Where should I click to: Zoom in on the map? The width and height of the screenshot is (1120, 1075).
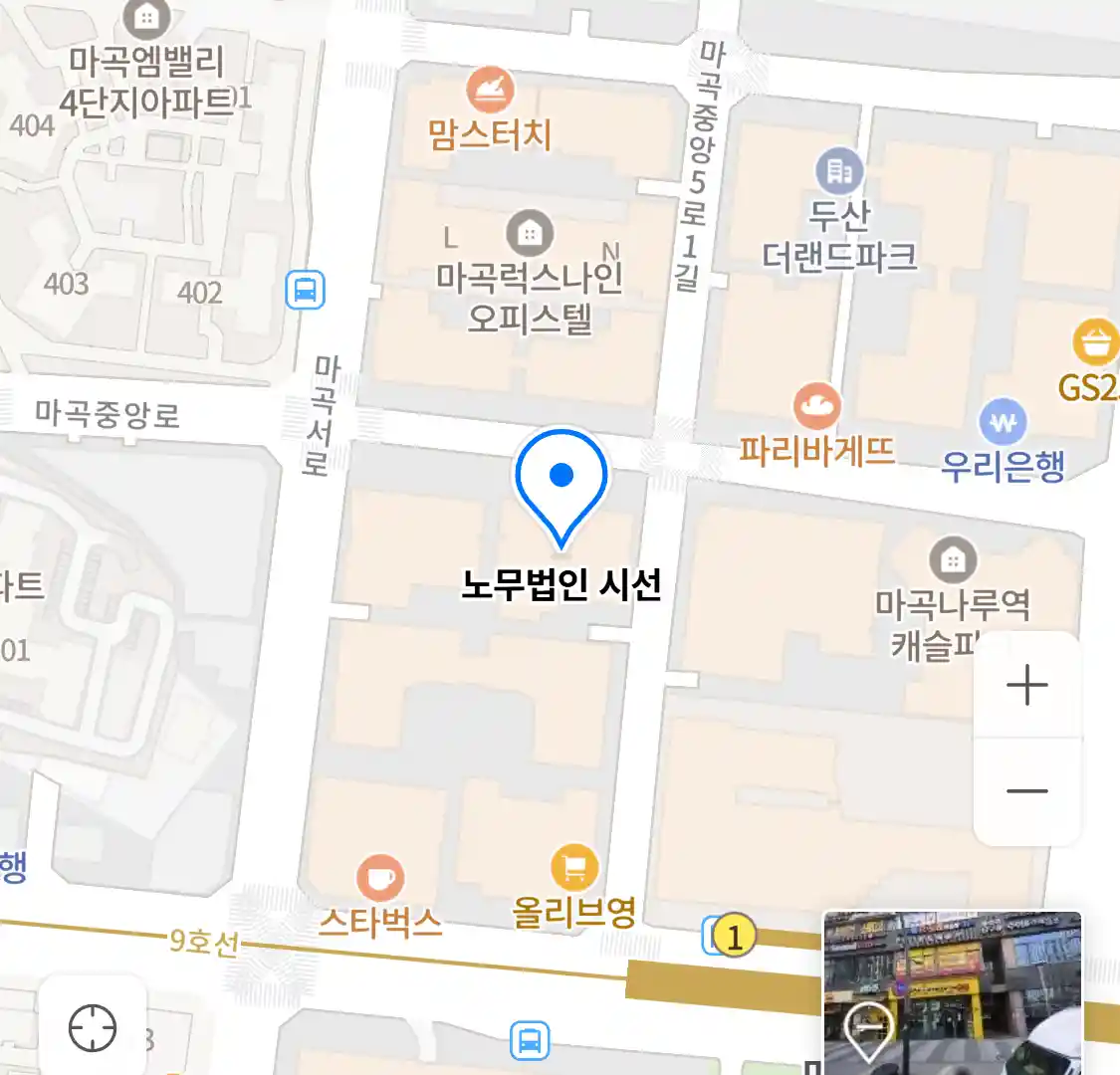tap(1026, 686)
